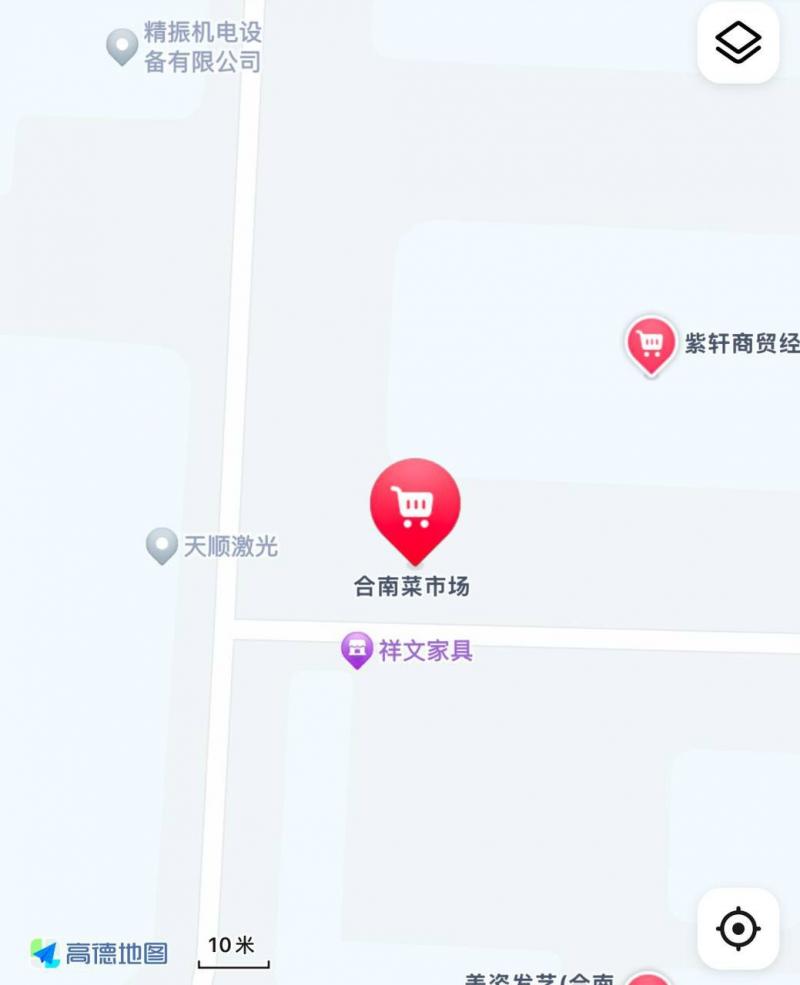This screenshot has width=800, height=985.
Task: Select the 天顺激光 gray location pin
Action: pos(160,547)
